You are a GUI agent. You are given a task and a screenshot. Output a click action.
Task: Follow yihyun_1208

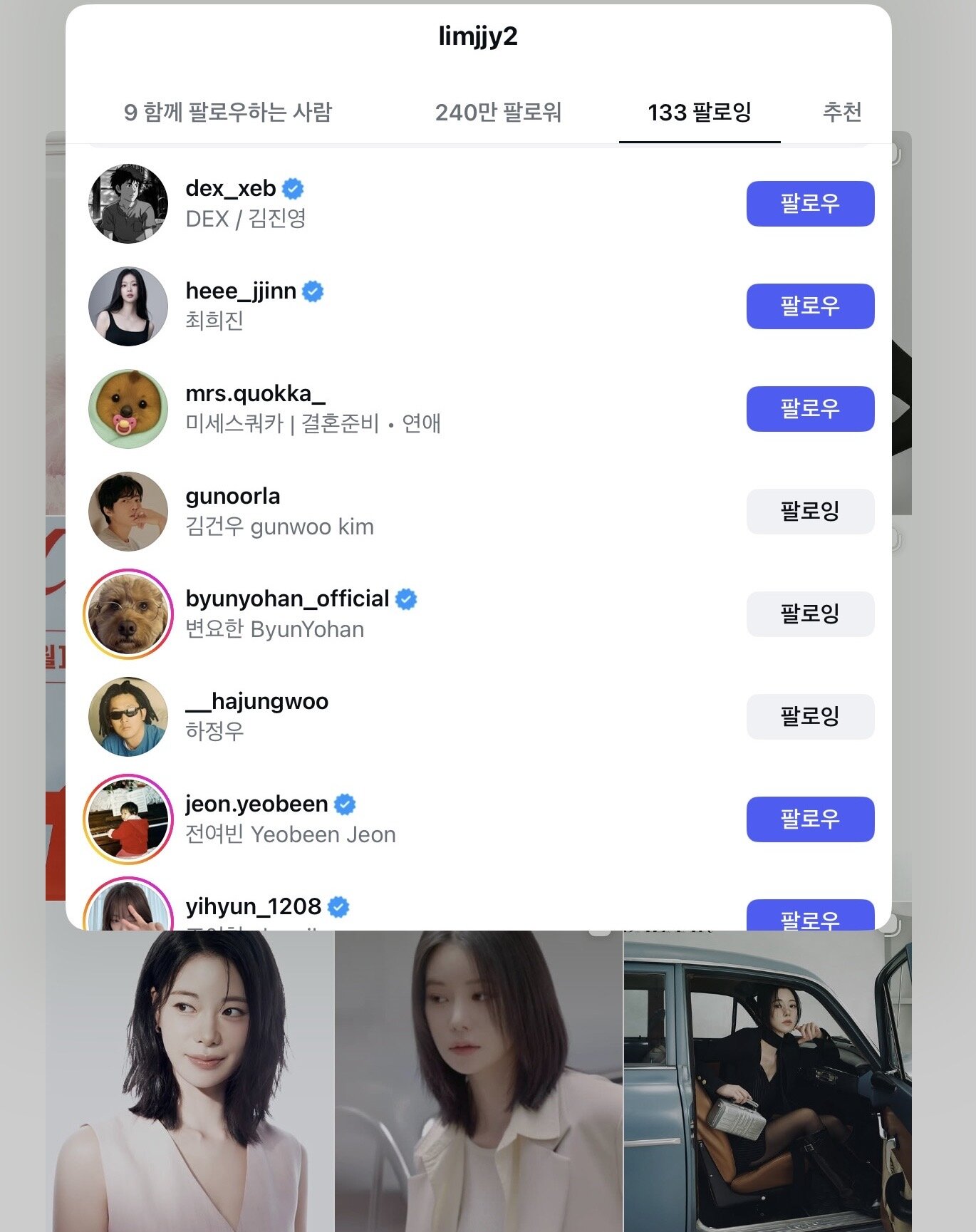pyautogui.click(x=810, y=916)
